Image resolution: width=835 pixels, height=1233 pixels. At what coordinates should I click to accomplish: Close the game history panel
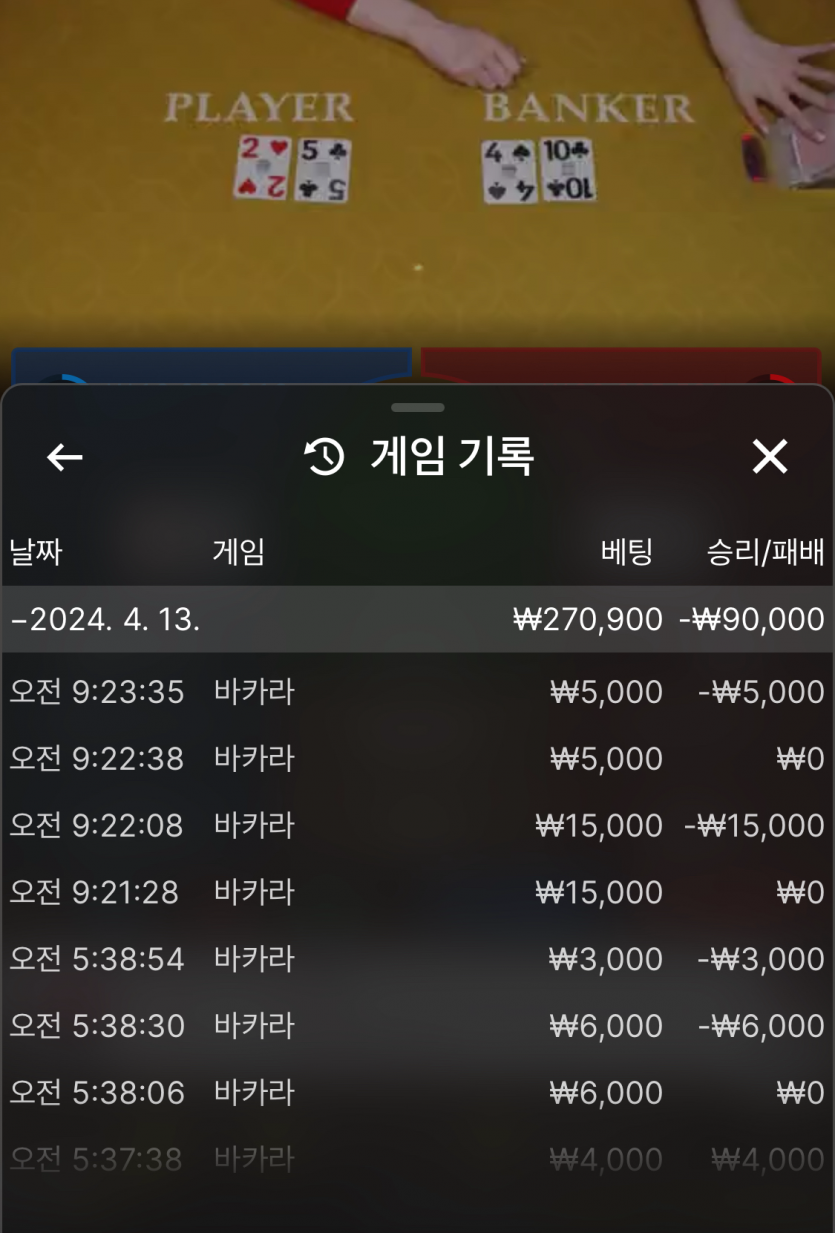tap(769, 457)
